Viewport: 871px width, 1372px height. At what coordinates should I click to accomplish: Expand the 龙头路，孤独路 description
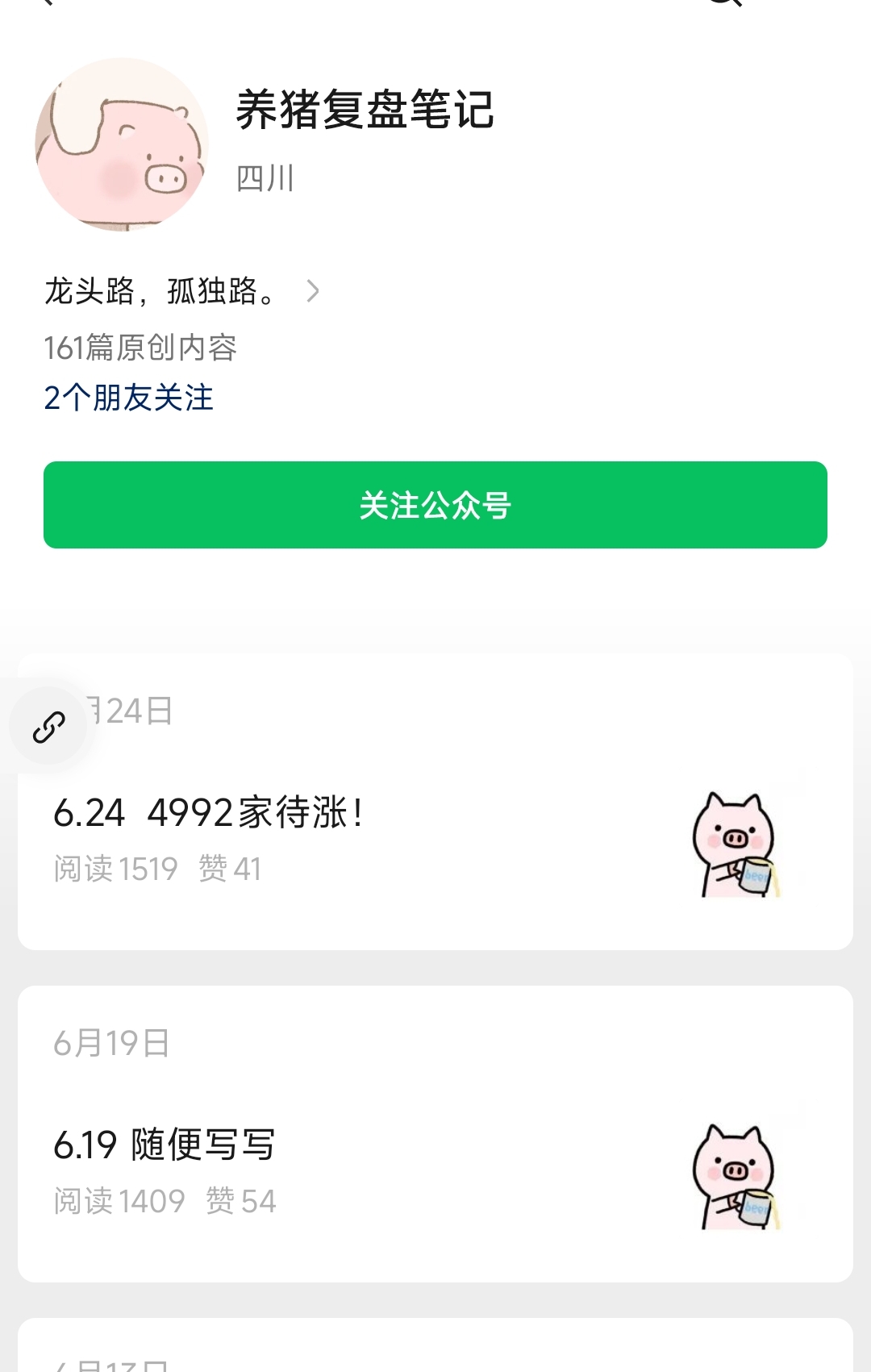tap(312, 291)
